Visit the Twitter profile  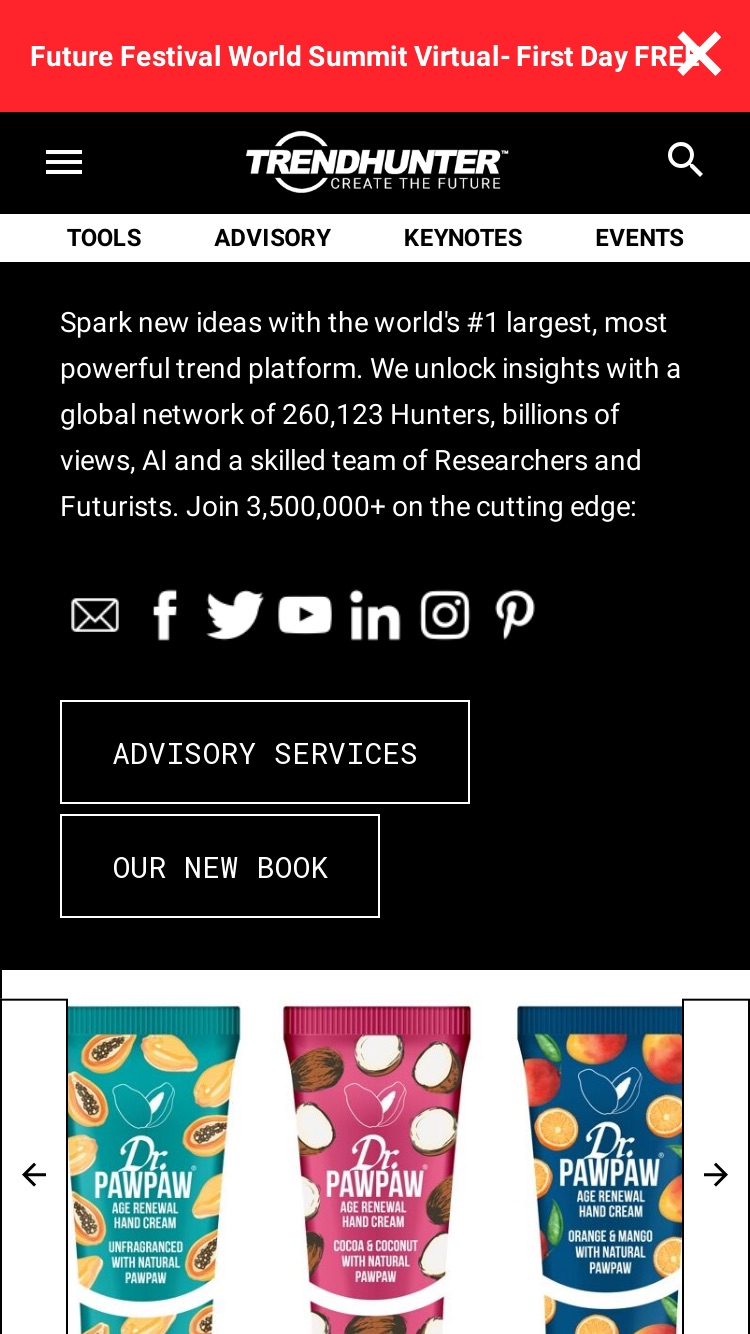pos(235,615)
